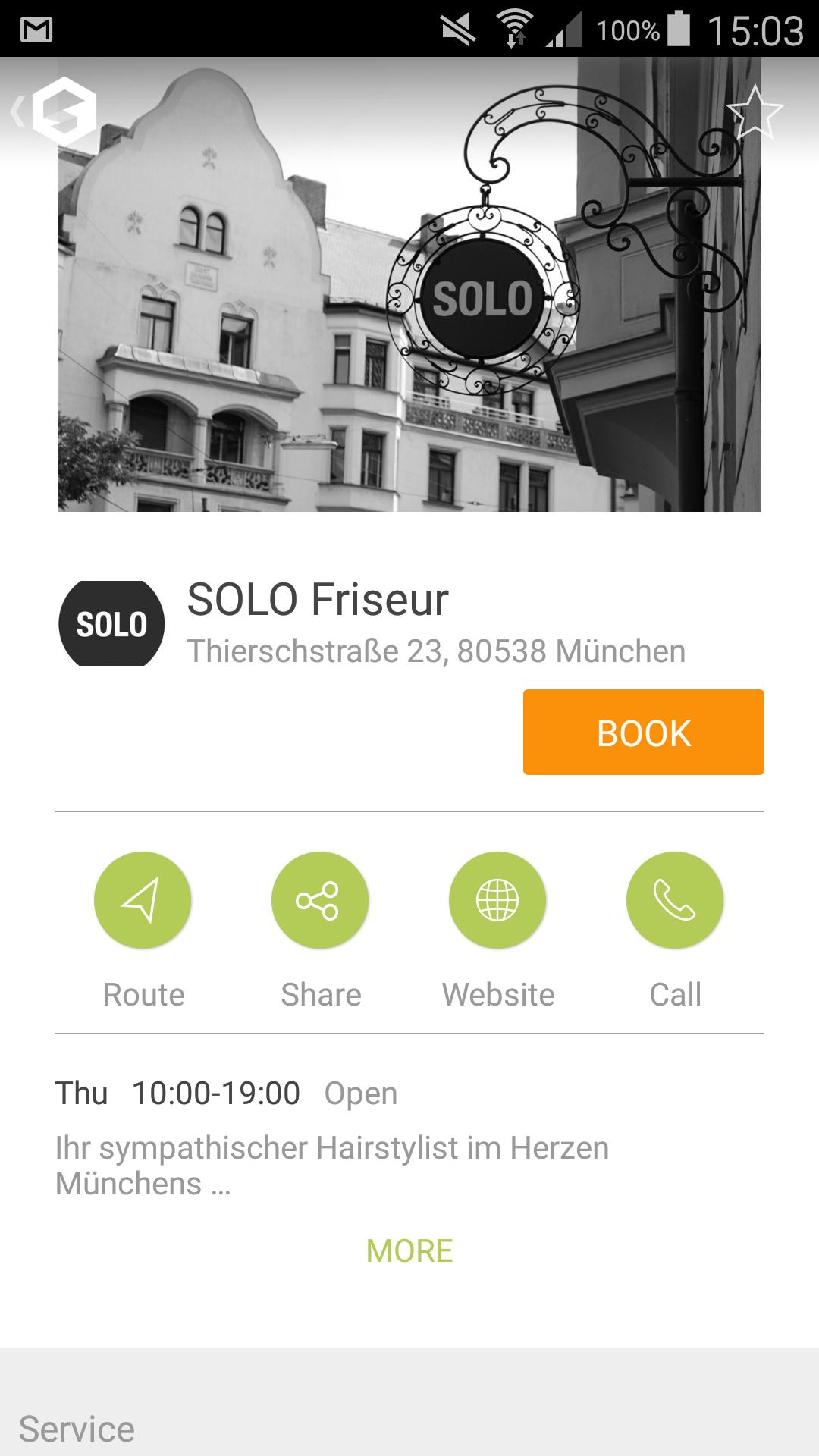The image size is (819, 1456).
Task: Book an appointment at SOLO Friseur
Action: tap(643, 733)
